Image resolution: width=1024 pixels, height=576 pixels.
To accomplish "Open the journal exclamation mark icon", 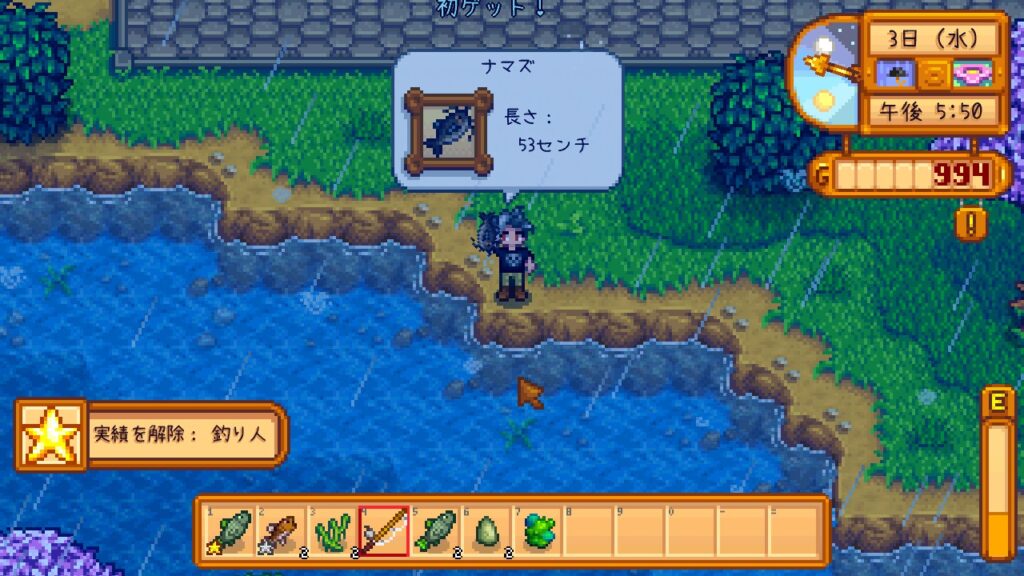I will pyautogui.click(x=970, y=222).
